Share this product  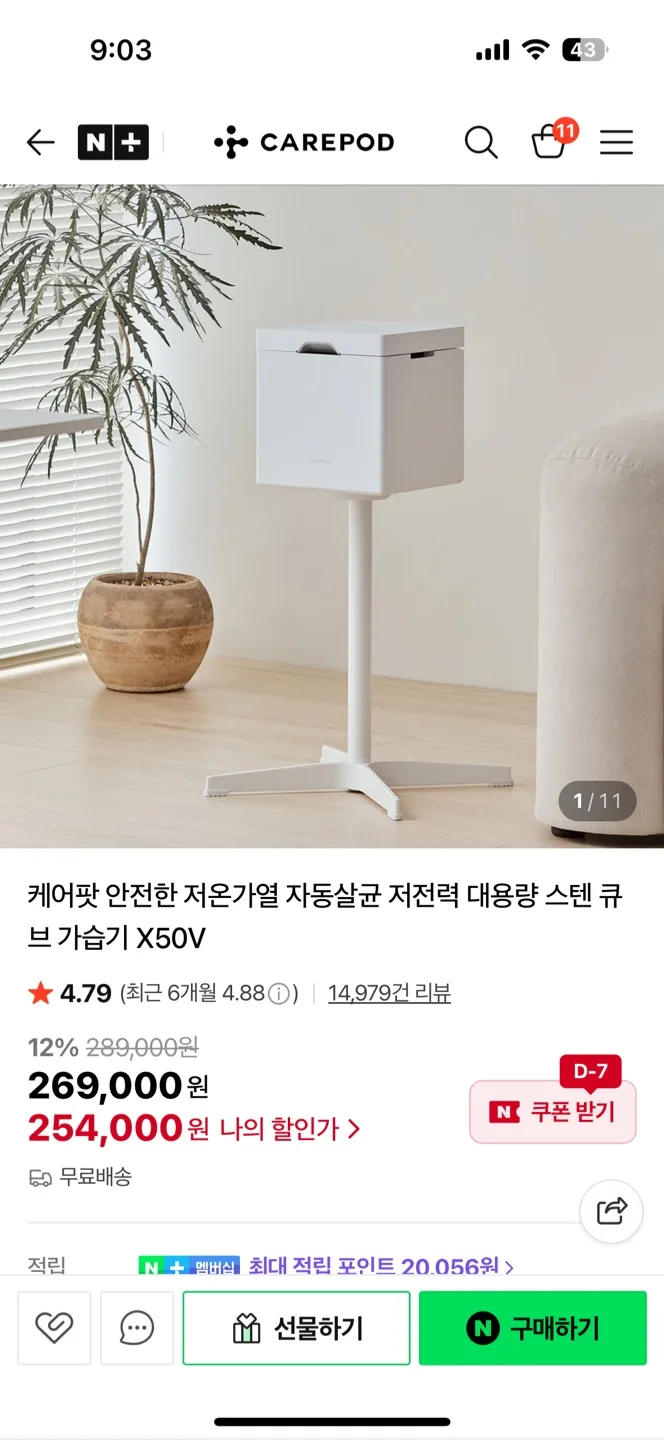point(611,1211)
